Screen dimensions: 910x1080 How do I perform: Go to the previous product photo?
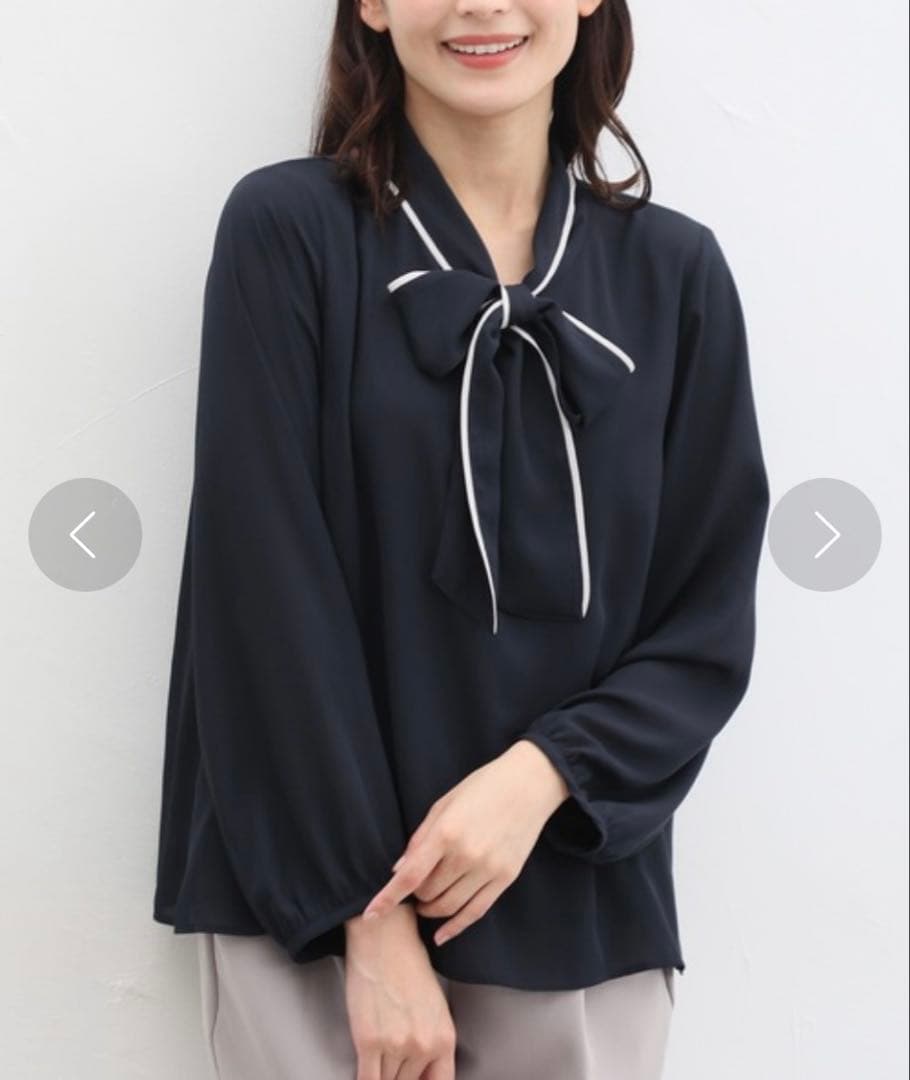click(85, 534)
